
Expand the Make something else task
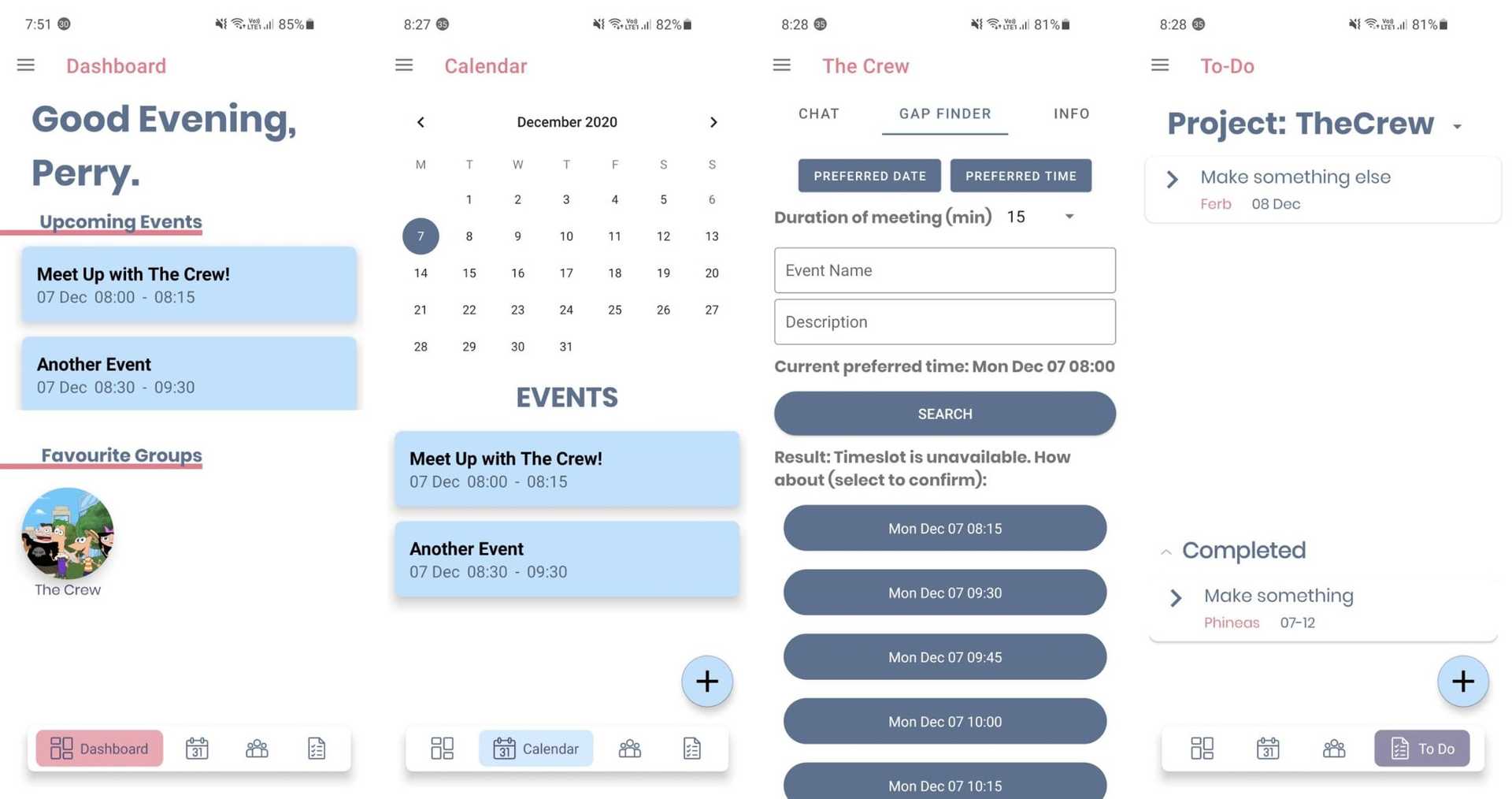click(1172, 180)
